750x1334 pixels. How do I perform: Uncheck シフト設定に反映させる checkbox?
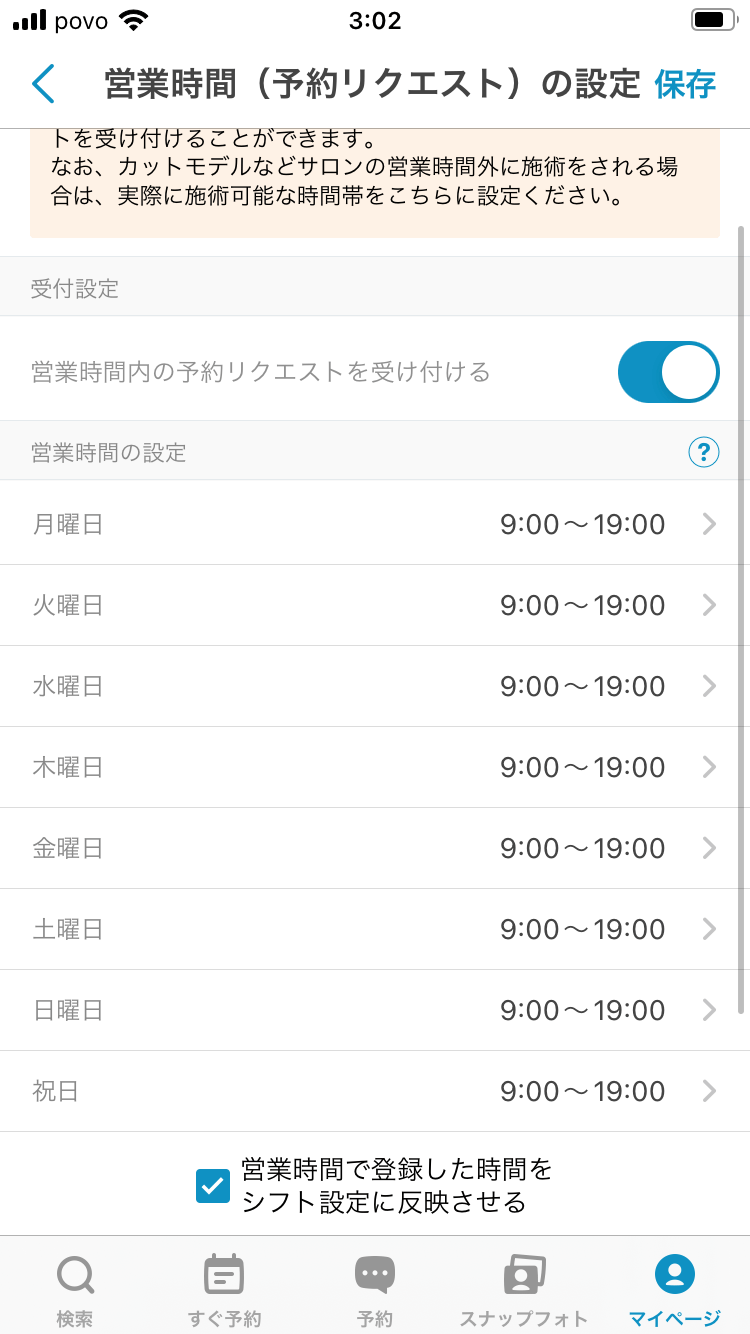212,1186
